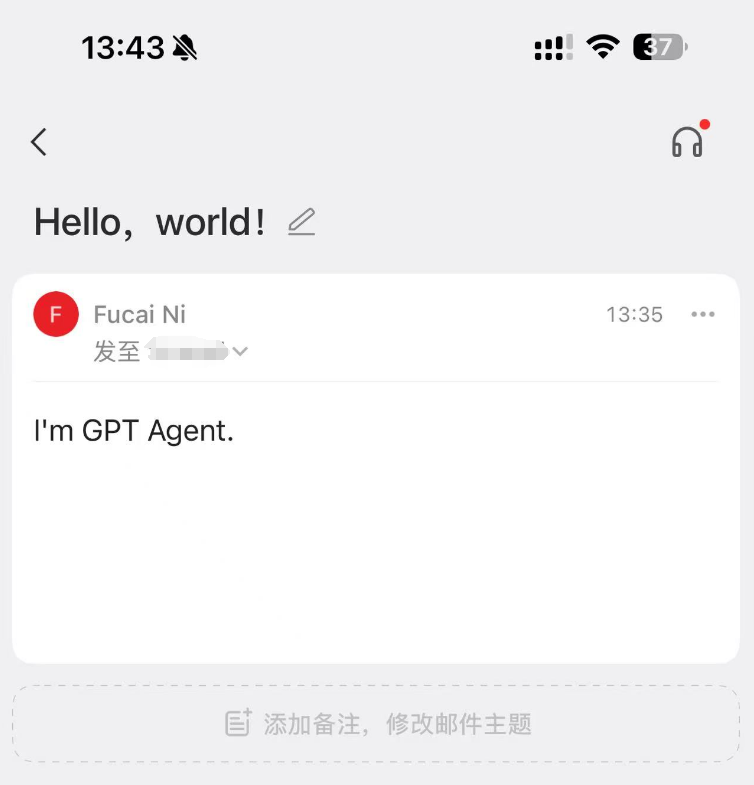Expand recipient details next to 发至
The height and width of the screenshot is (785, 754).
(240, 351)
